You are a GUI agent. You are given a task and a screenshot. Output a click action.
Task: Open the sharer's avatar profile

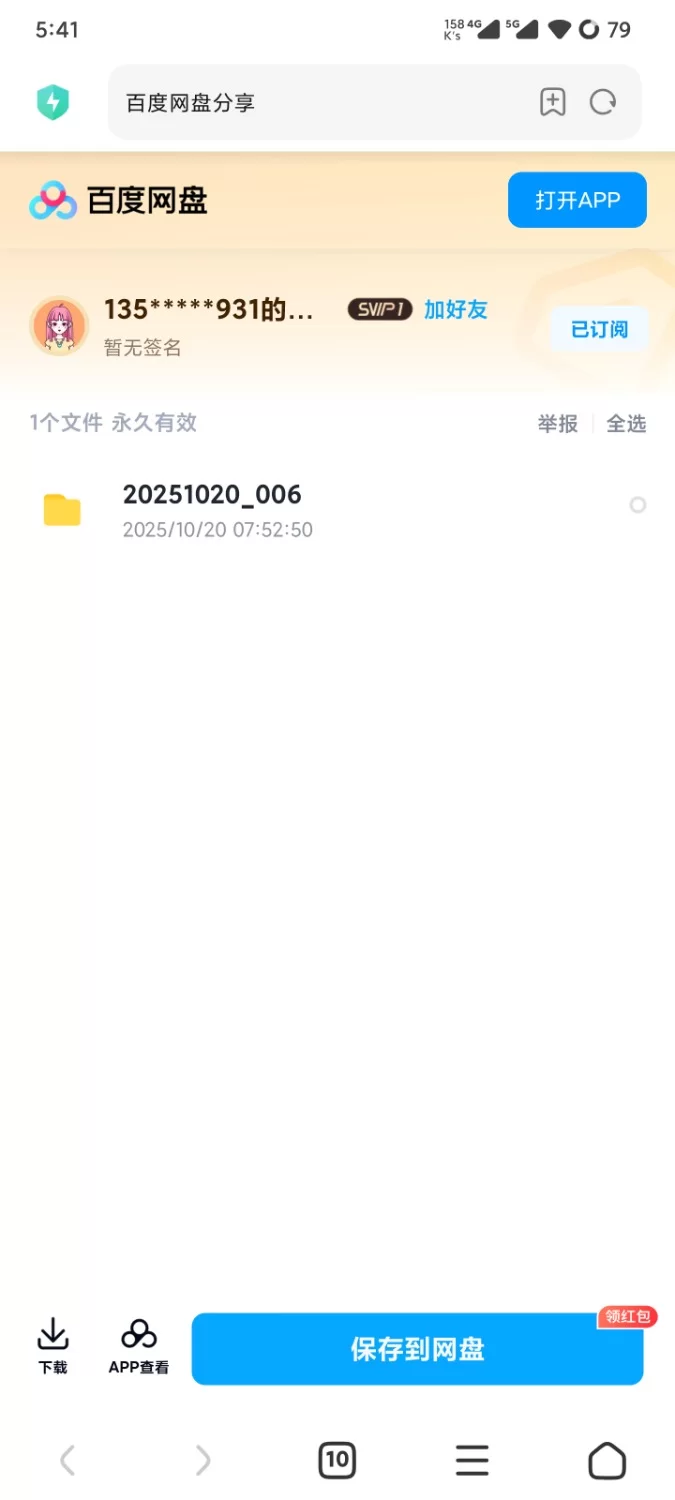[59, 326]
